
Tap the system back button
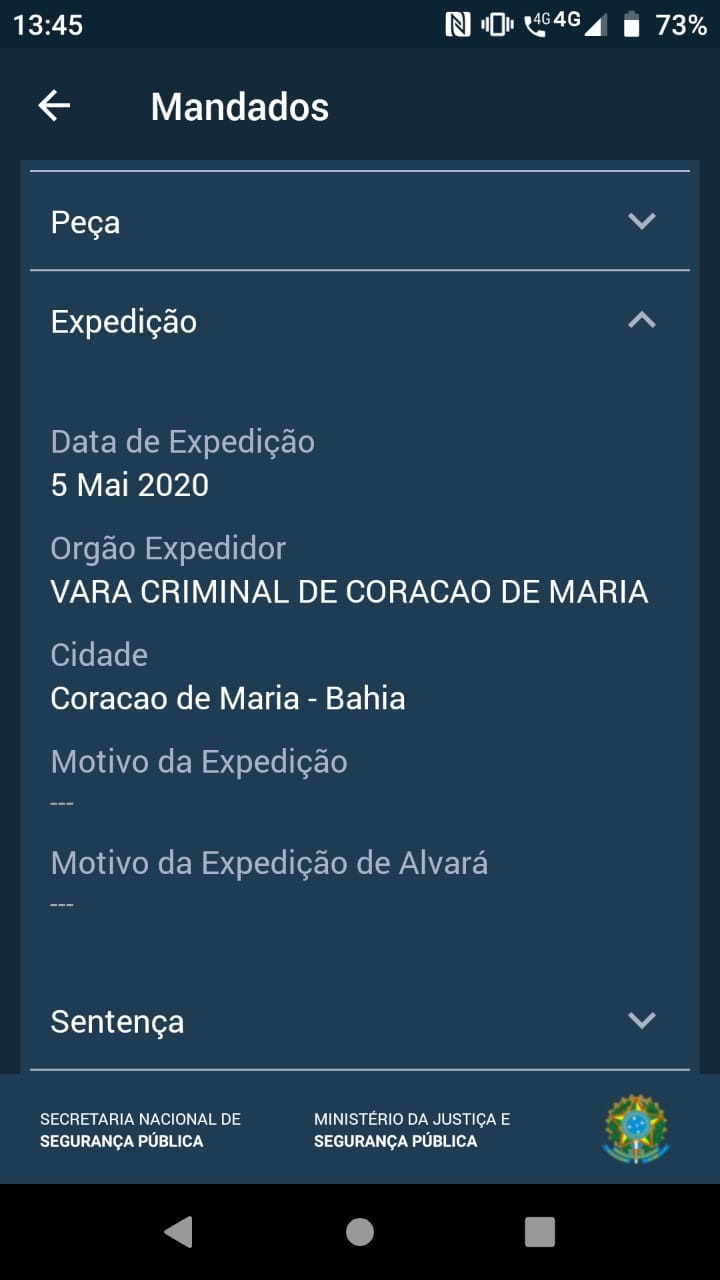[x=179, y=1232]
